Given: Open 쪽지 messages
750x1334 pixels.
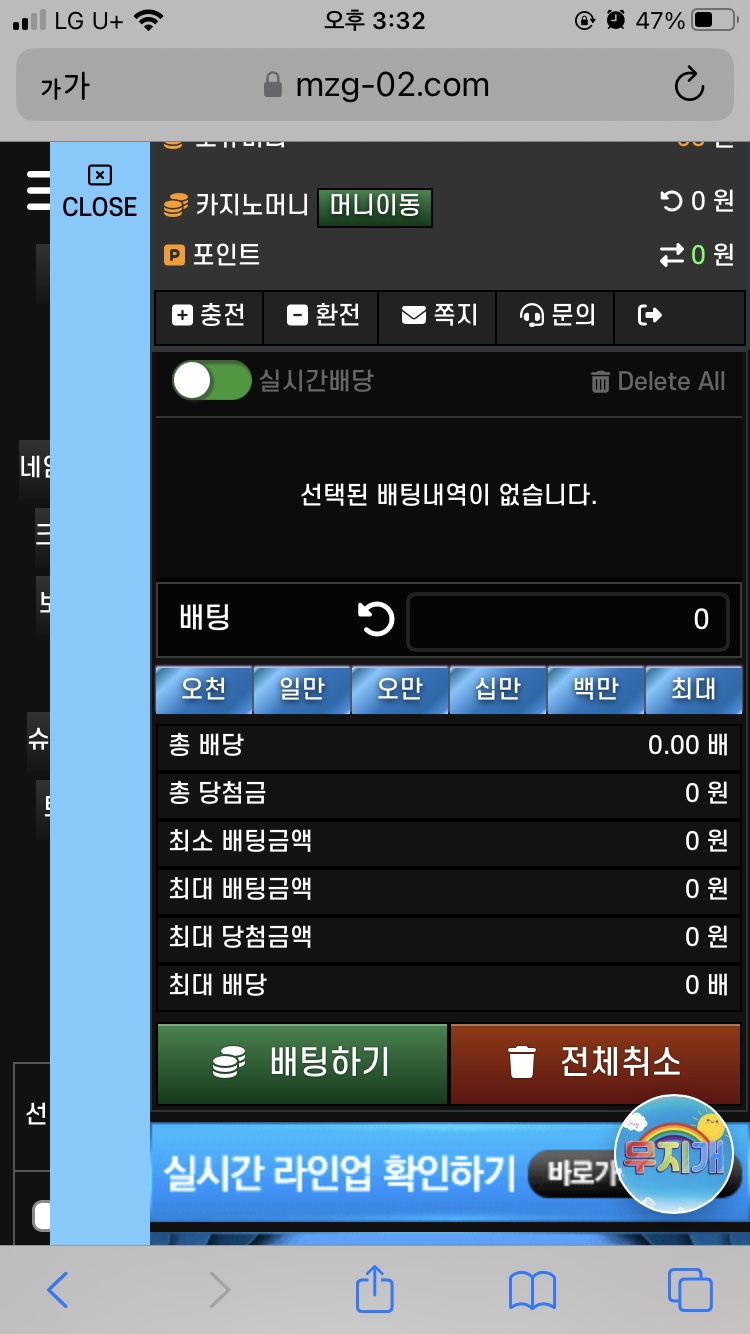Looking at the screenshot, I should click(x=439, y=316).
